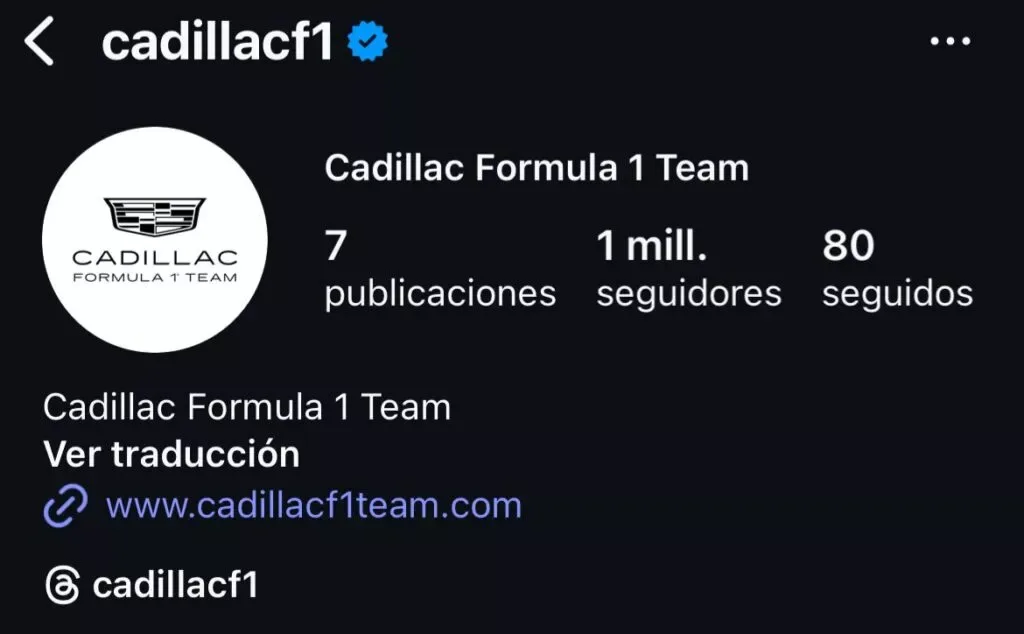Tap Ver traducción to translate bio
This screenshot has width=1024, height=634.
pos(171,455)
